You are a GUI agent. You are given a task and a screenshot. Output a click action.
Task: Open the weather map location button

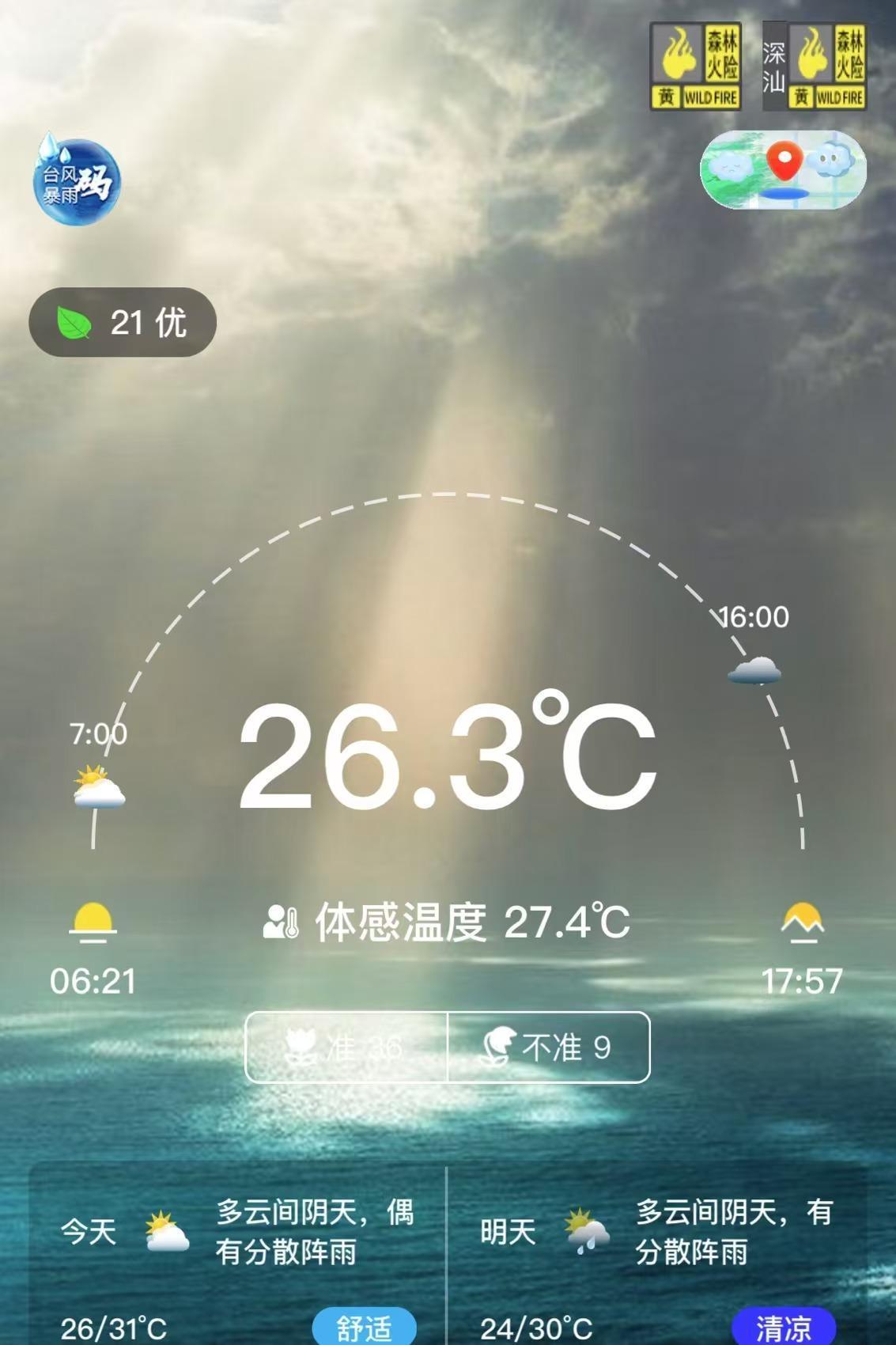[783, 169]
